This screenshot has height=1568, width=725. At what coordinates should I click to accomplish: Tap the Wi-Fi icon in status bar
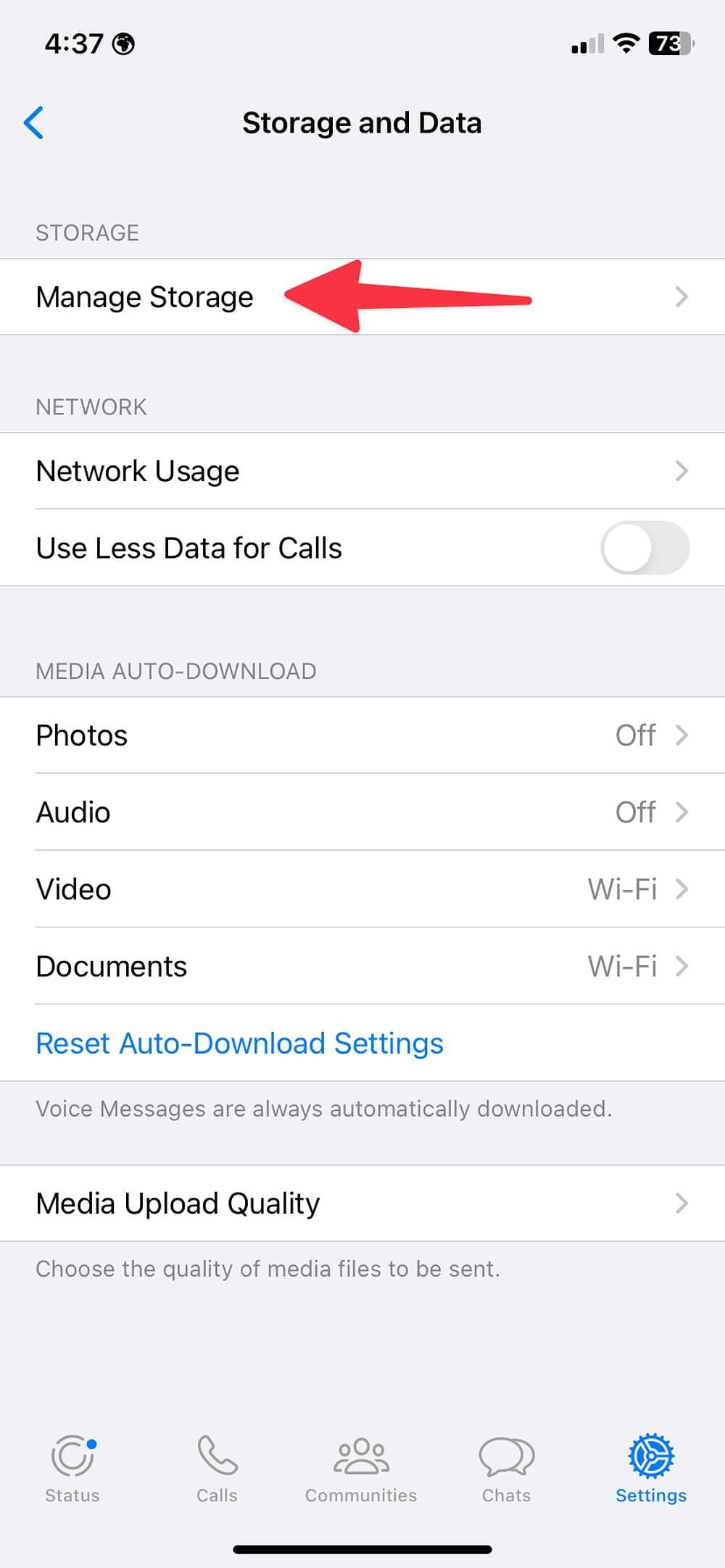[x=625, y=43]
